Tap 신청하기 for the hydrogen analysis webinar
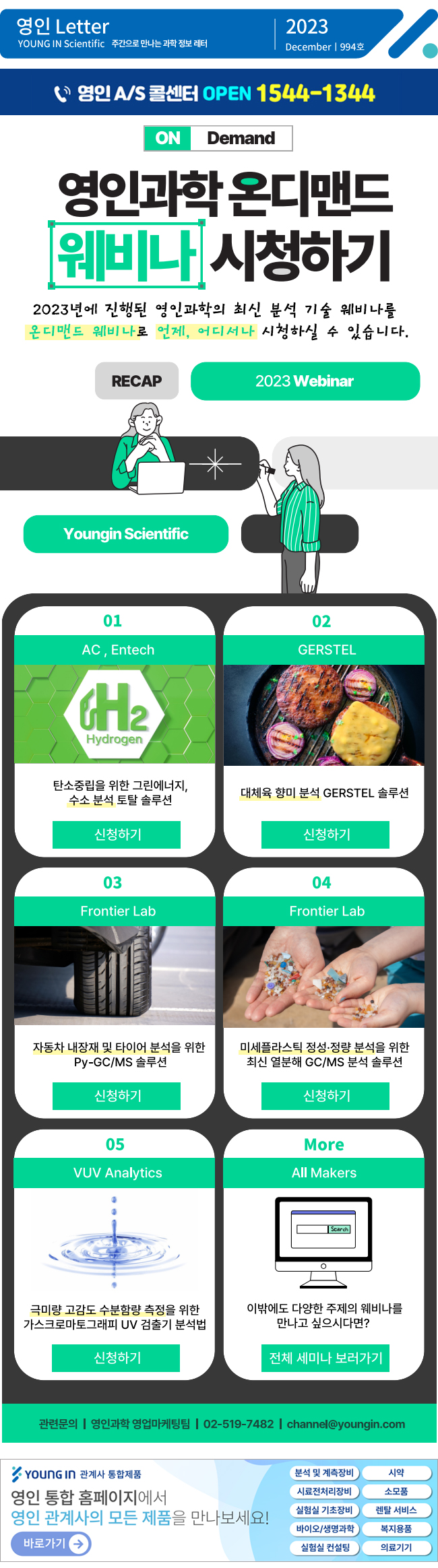Image resolution: width=438 pixels, height=1568 pixels. [x=117, y=835]
